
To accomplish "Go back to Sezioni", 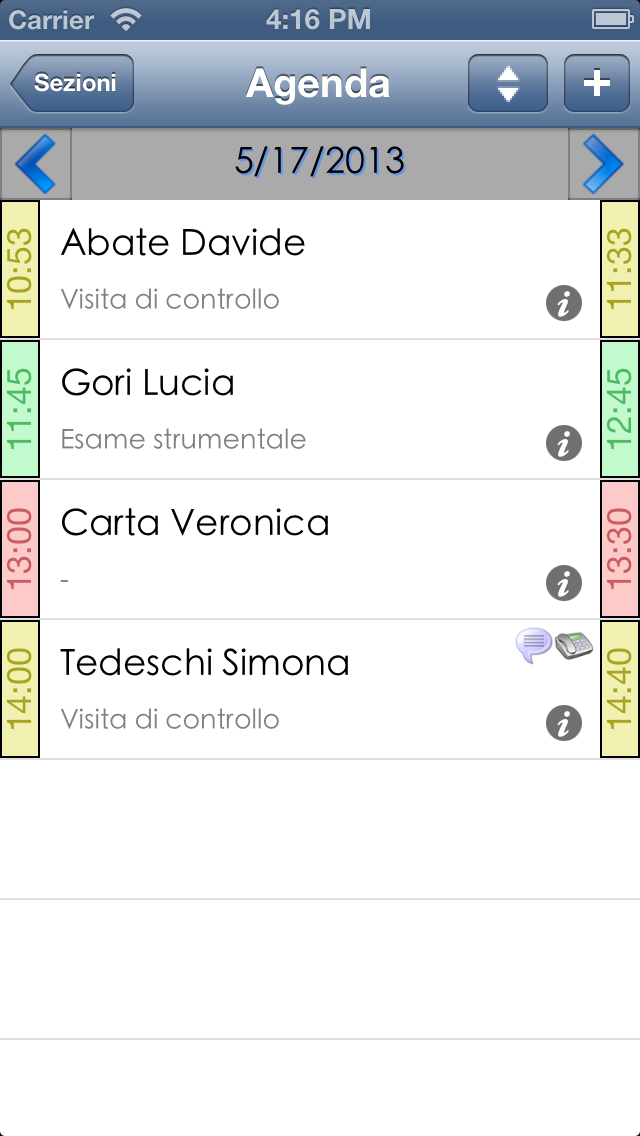I will pyautogui.click(x=72, y=83).
